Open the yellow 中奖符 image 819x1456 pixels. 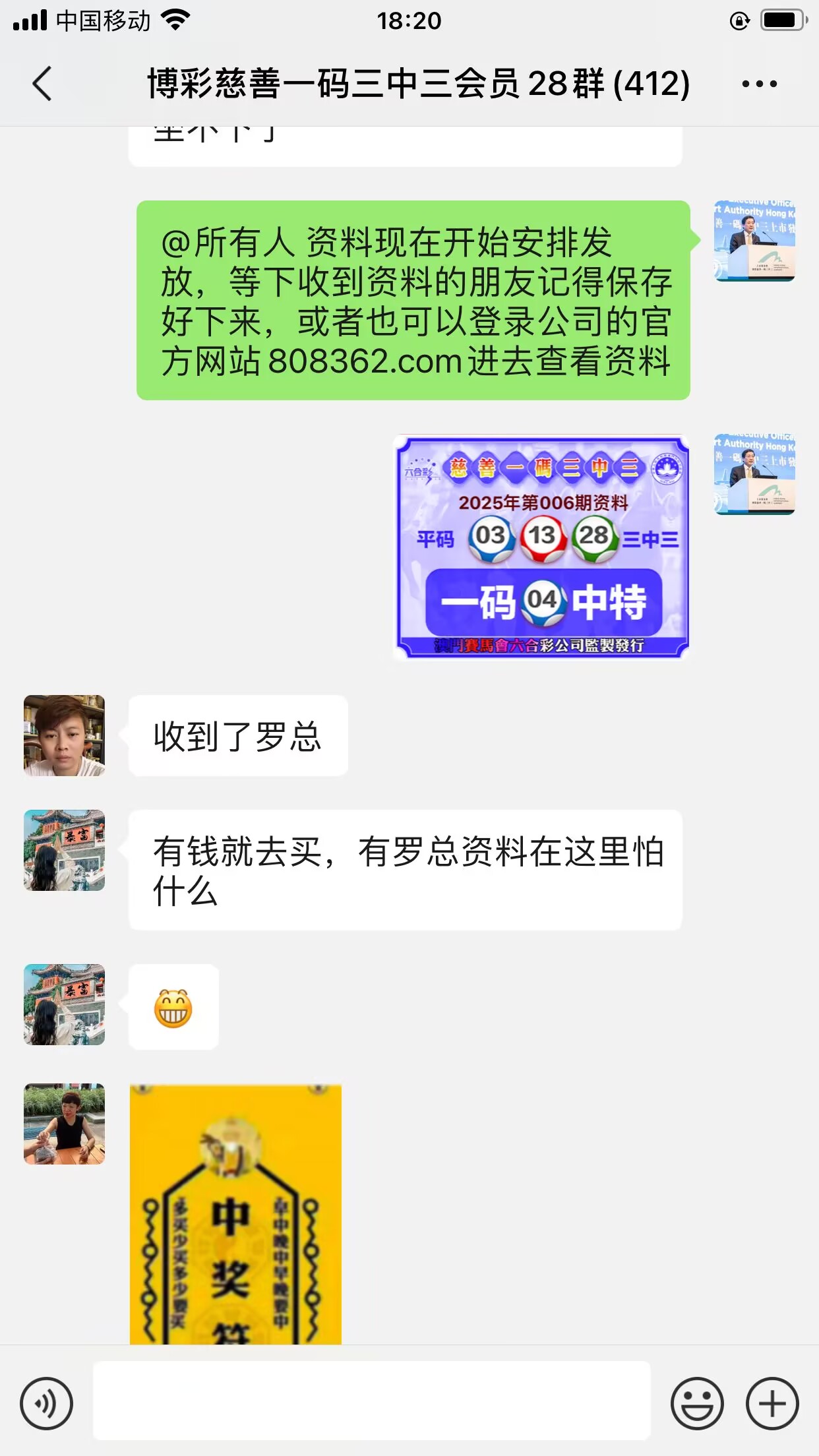point(235,1213)
